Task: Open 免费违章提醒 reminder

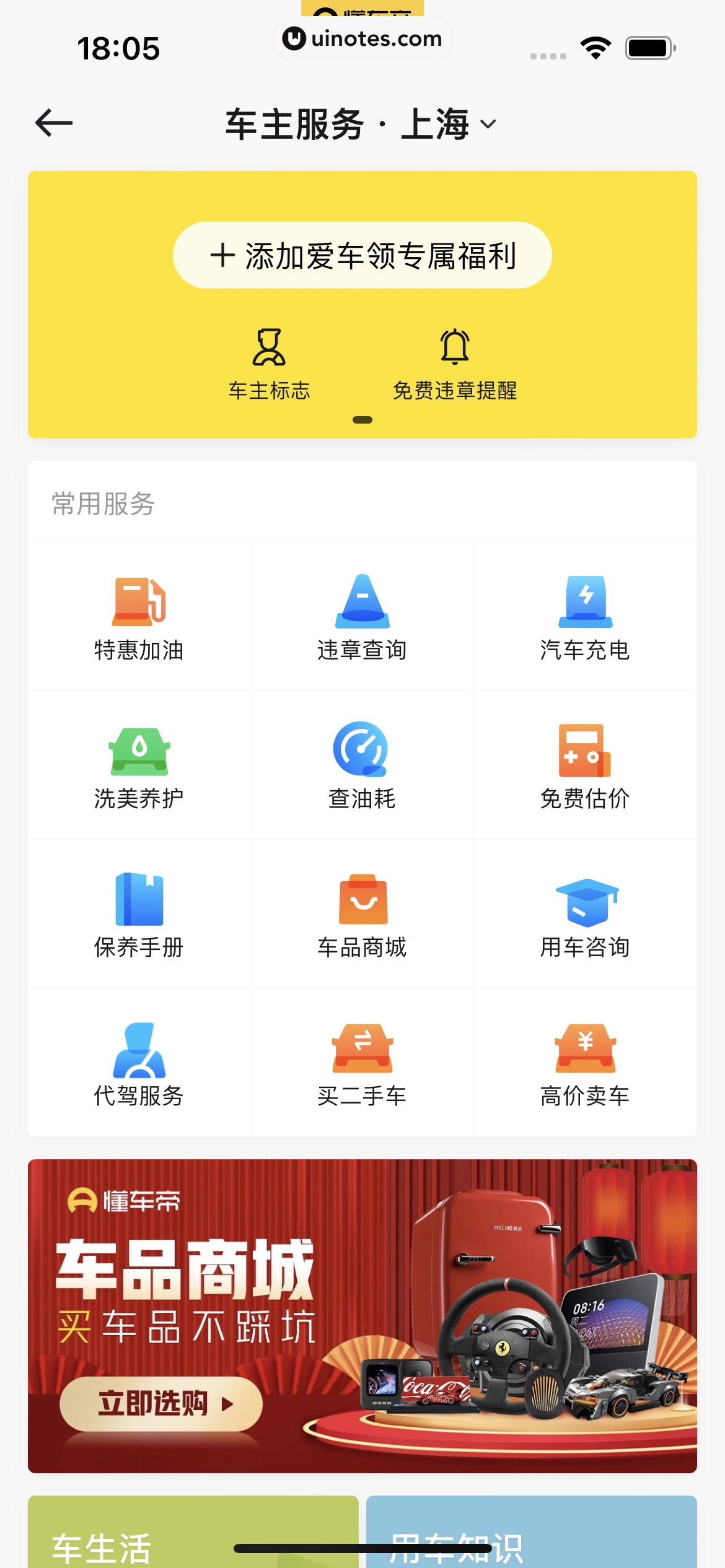Action: click(x=455, y=364)
